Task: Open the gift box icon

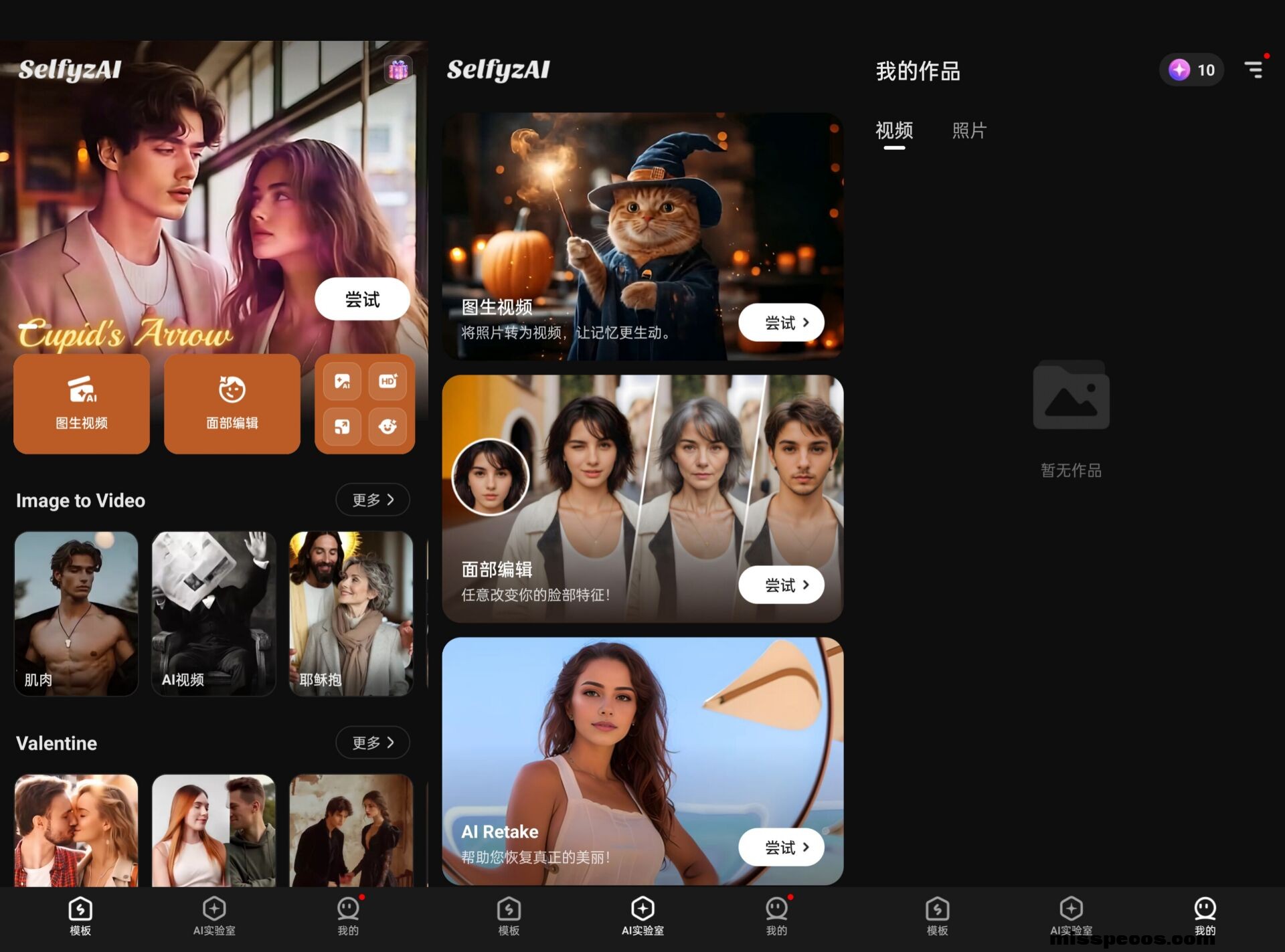Action: (x=398, y=70)
